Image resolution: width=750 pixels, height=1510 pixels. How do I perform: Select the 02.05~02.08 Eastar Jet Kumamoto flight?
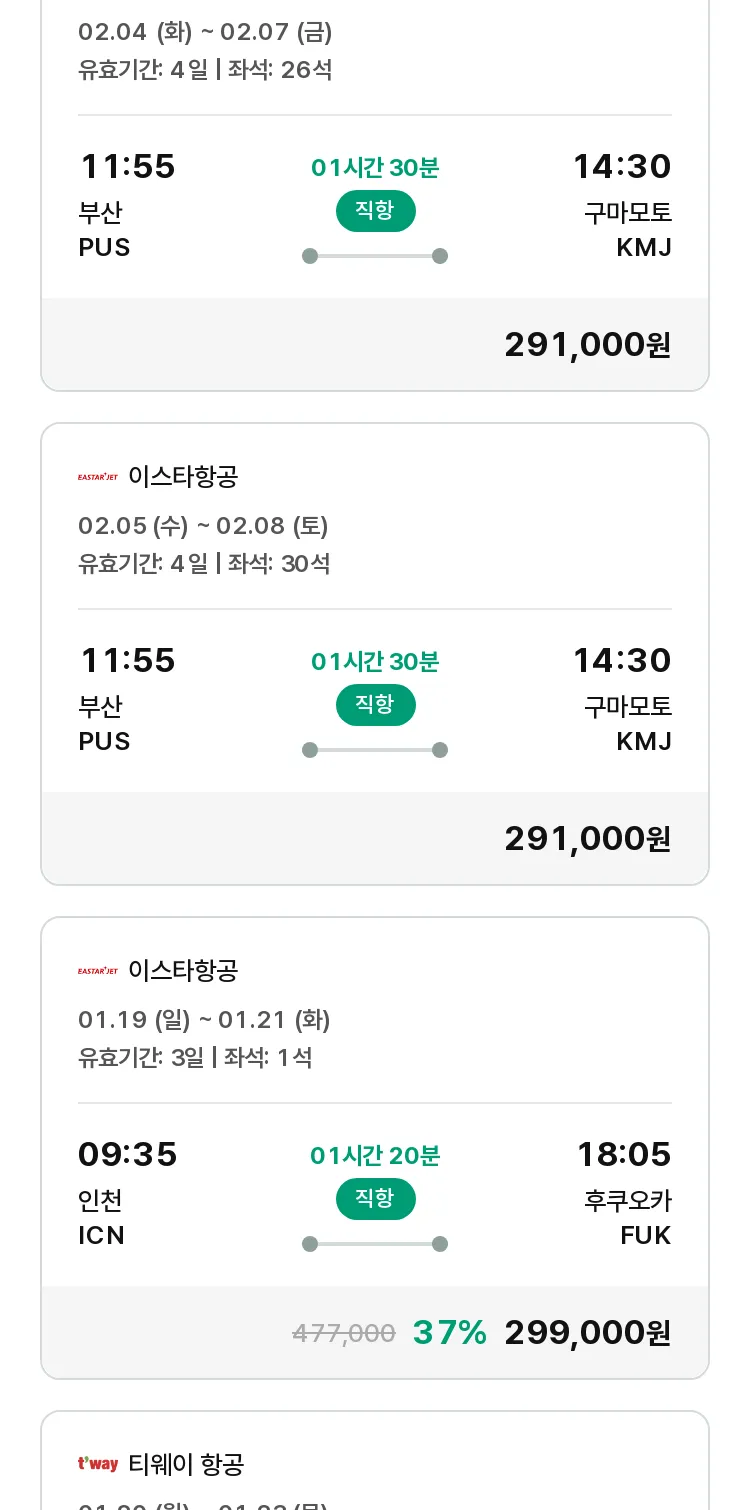[x=375, y=654]
